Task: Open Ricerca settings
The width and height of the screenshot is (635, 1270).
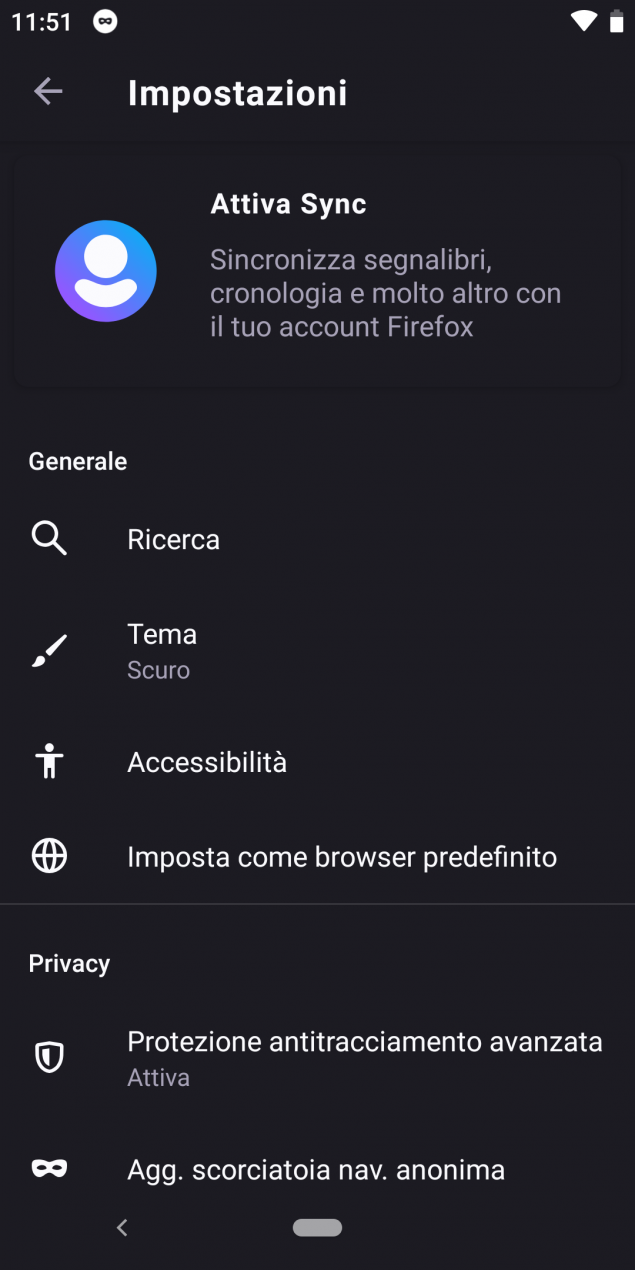Action: click(317, 539)
